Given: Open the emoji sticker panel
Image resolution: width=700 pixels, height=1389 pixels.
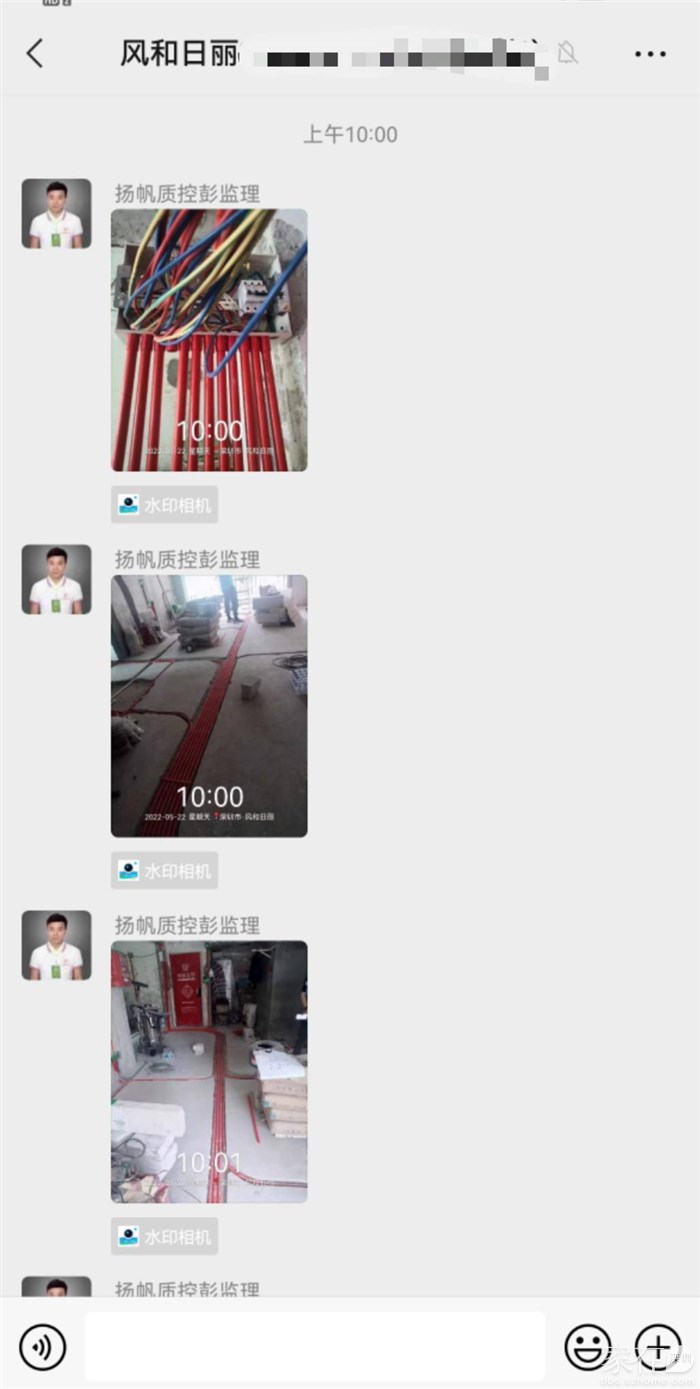Looking at the screenshot, I should 588,1347.
